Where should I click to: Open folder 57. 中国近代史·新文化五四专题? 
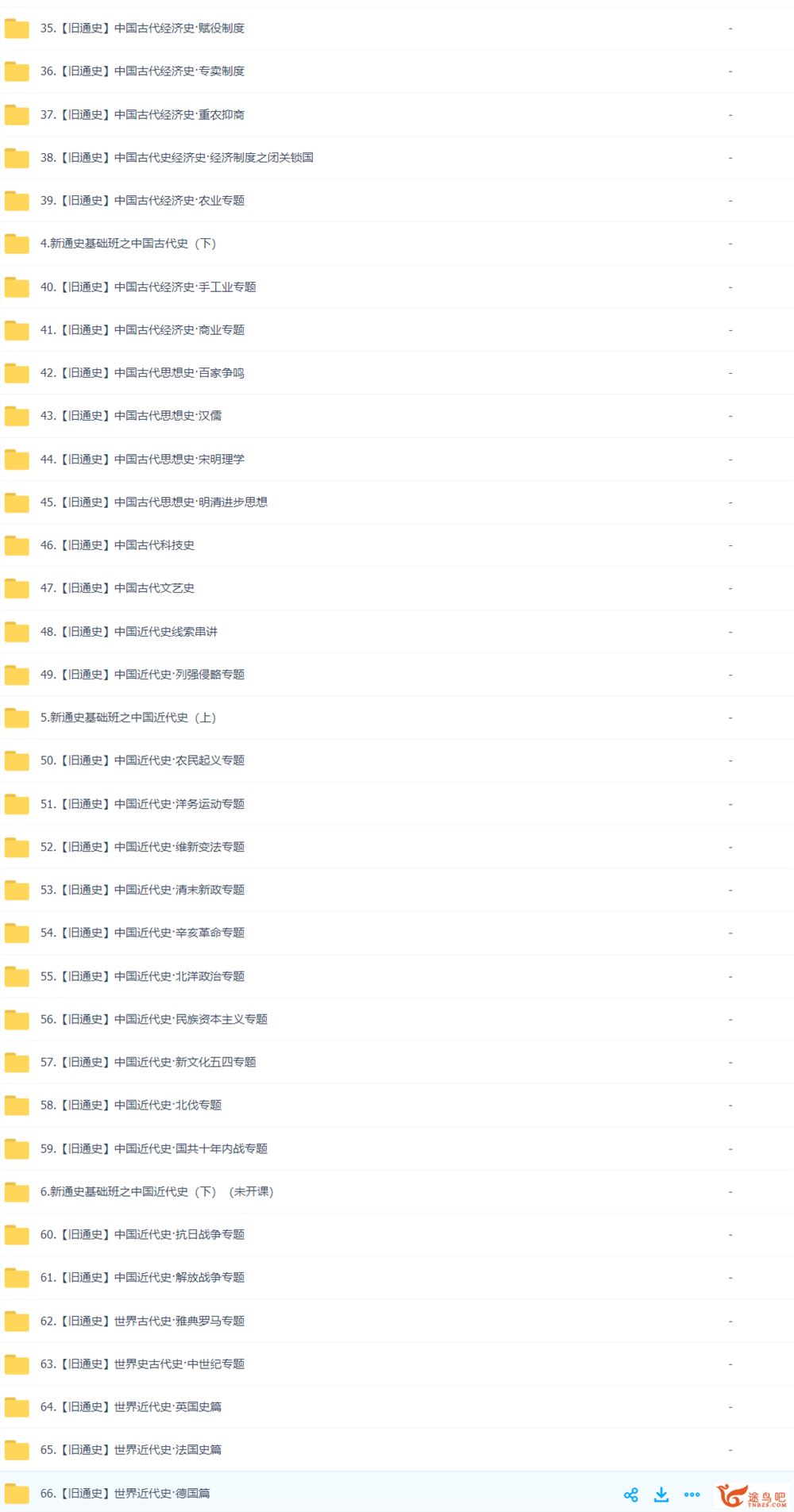point(148,1062)
